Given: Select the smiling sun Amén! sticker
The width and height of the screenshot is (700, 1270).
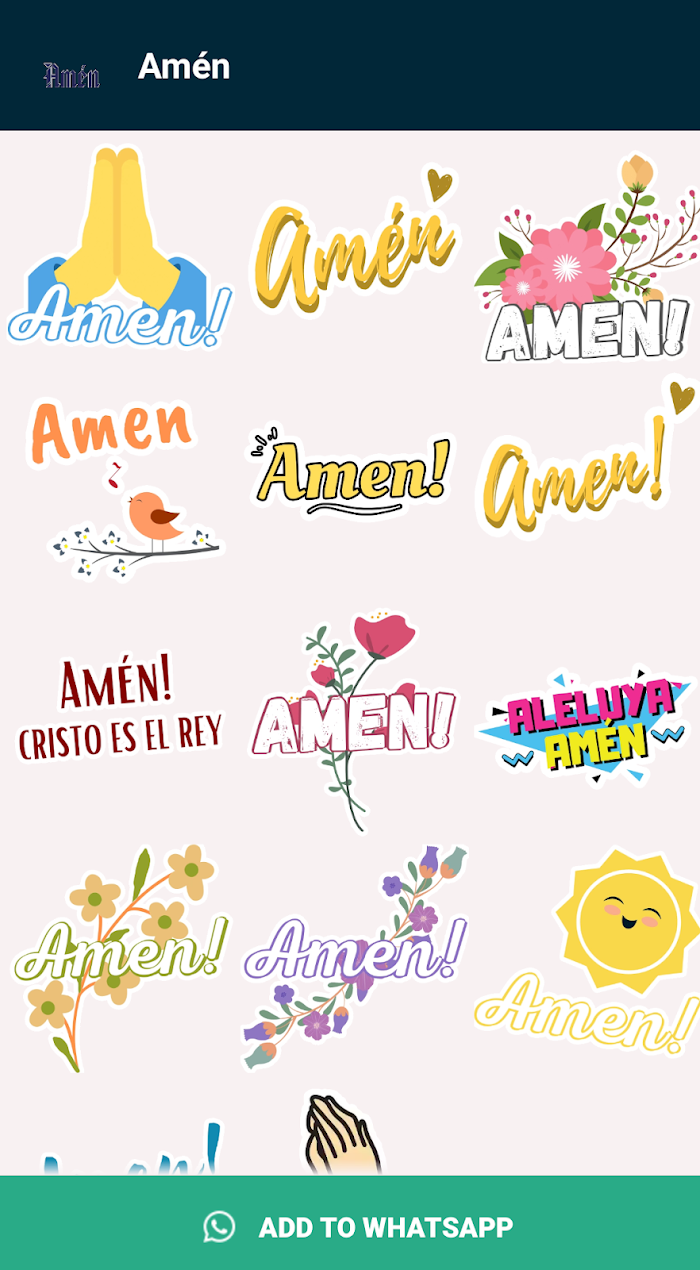Looking at the screenshot, I should (x=587, y=951).
